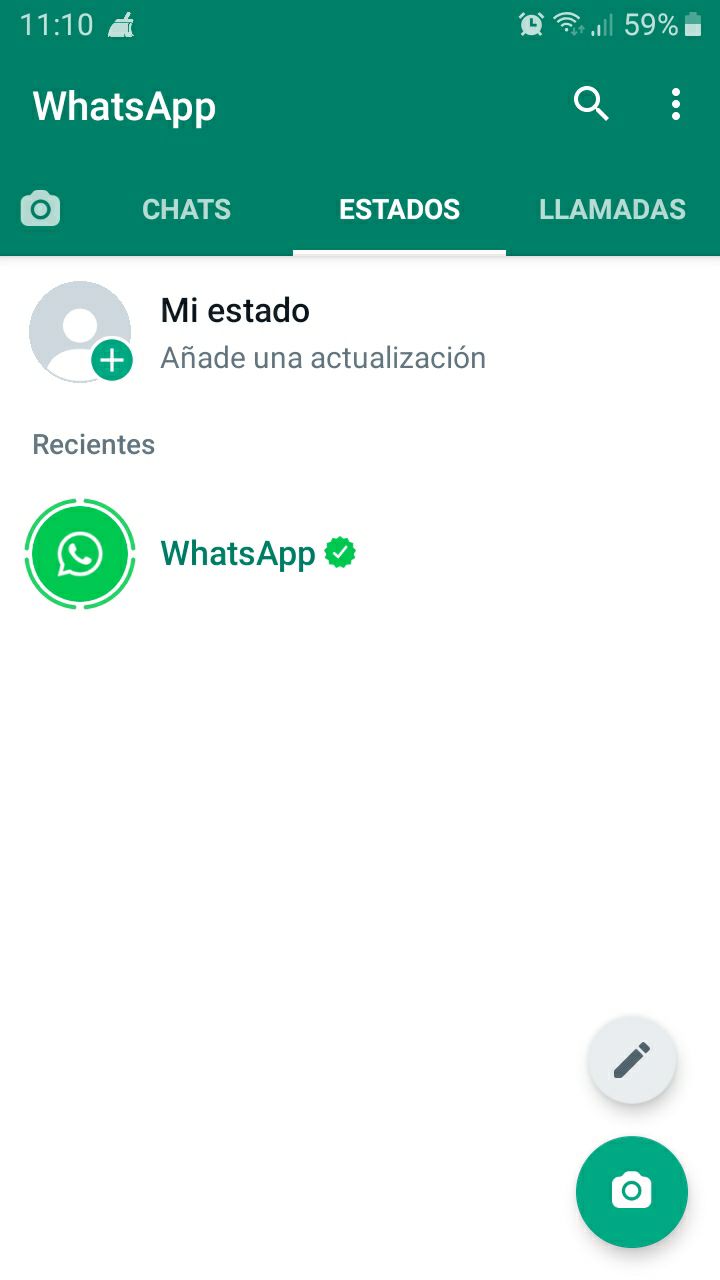720x1280 pixels.
Task: View the WhatsApp status update
Action: click(x=360, y=553)
